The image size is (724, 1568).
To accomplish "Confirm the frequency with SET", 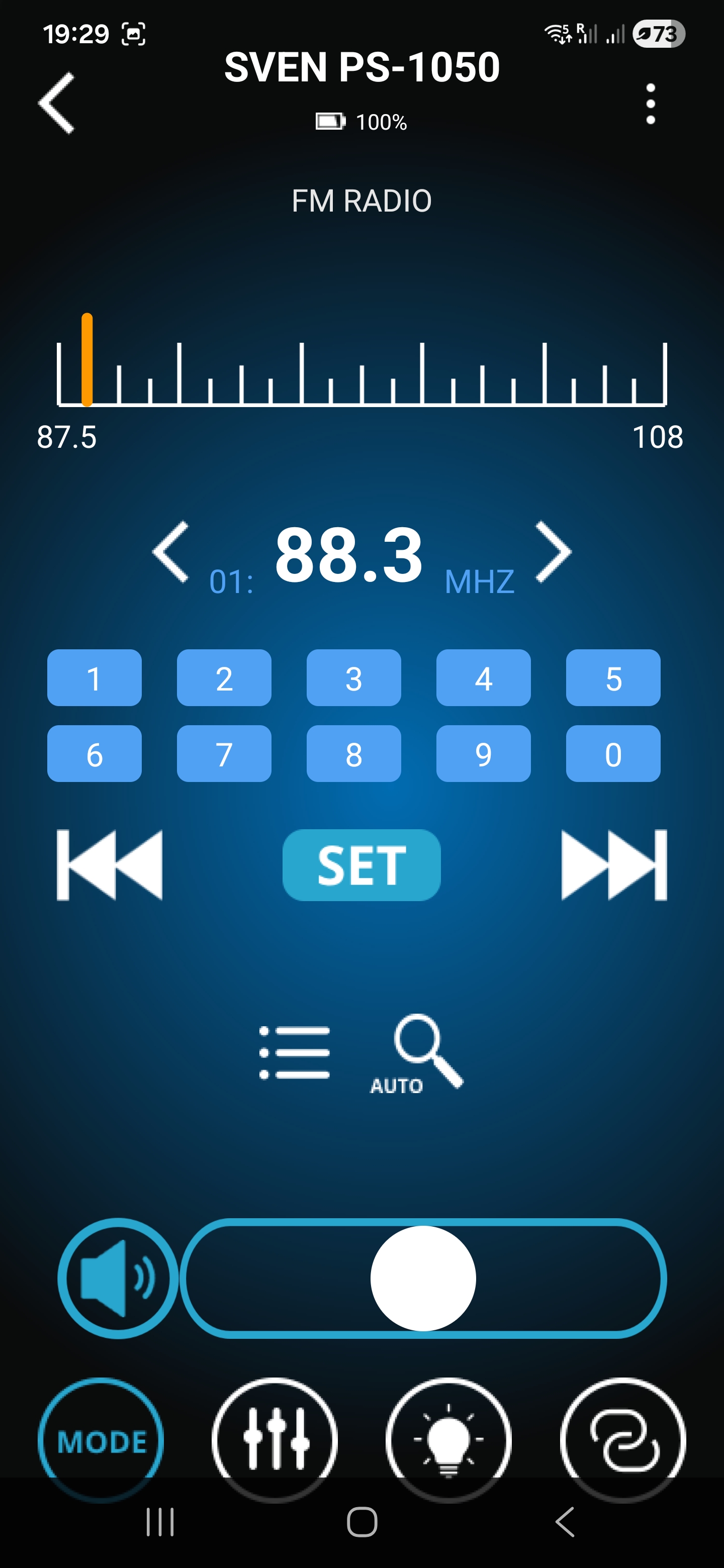I will pyautogui.click(x=361, y=865).
